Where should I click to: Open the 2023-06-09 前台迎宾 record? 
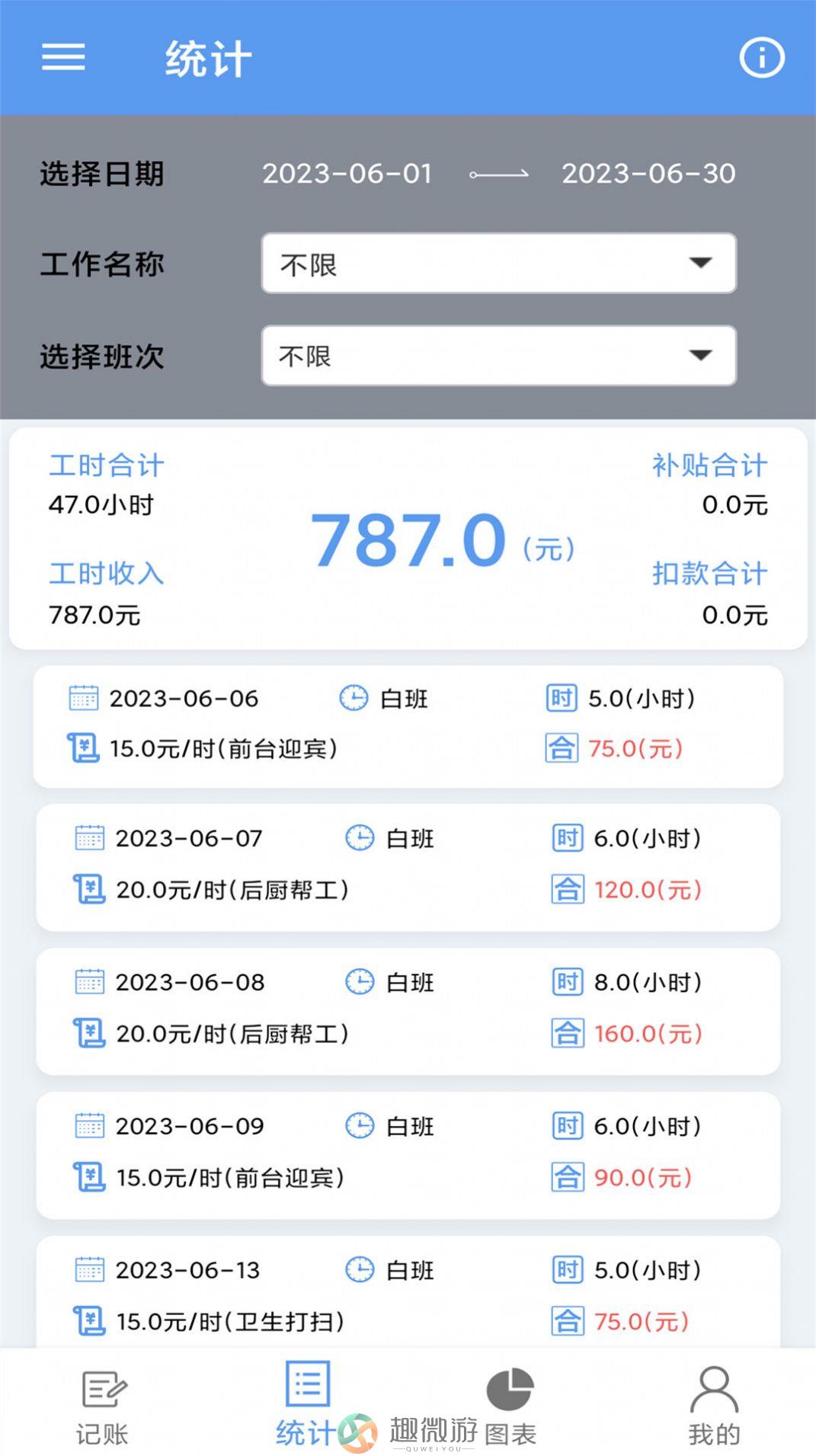coord(408,1155)
